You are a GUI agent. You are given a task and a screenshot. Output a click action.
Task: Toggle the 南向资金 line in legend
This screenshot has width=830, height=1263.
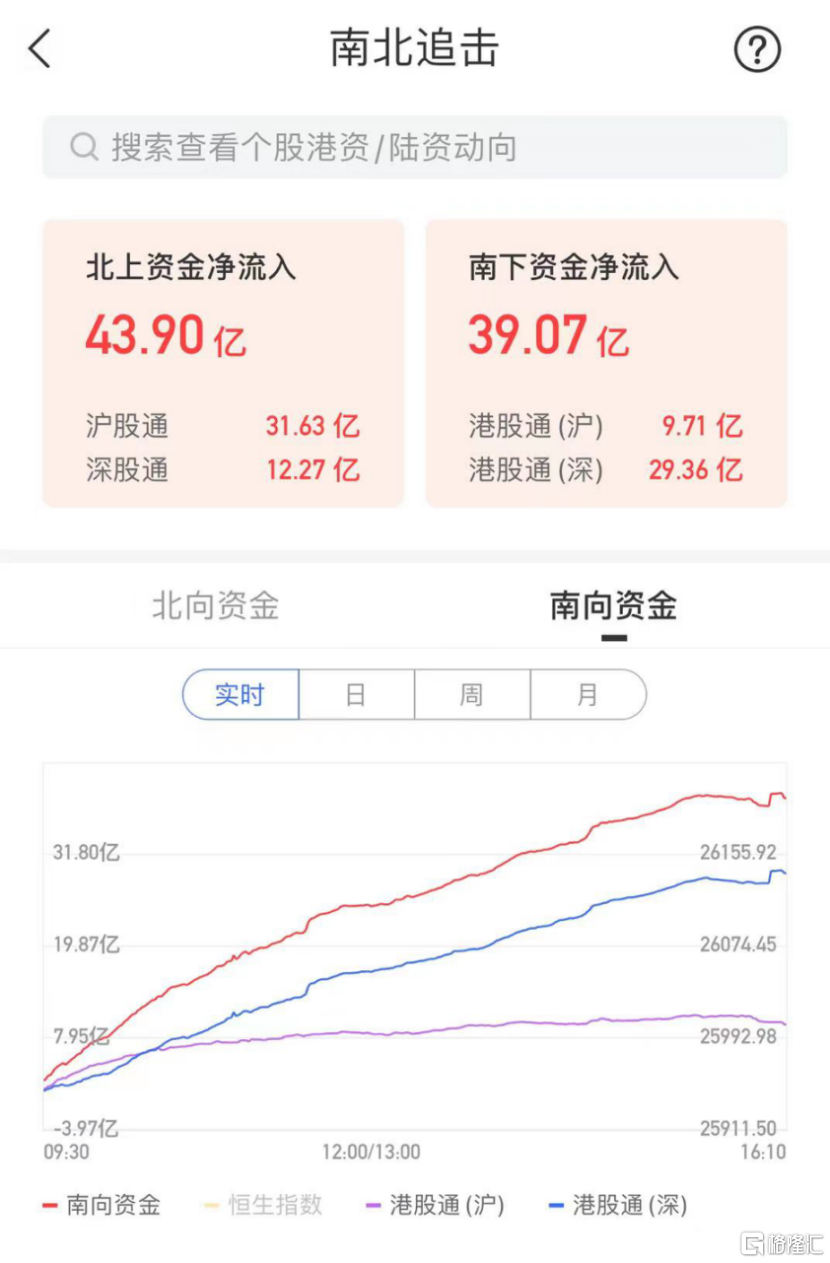point(102,1205)
